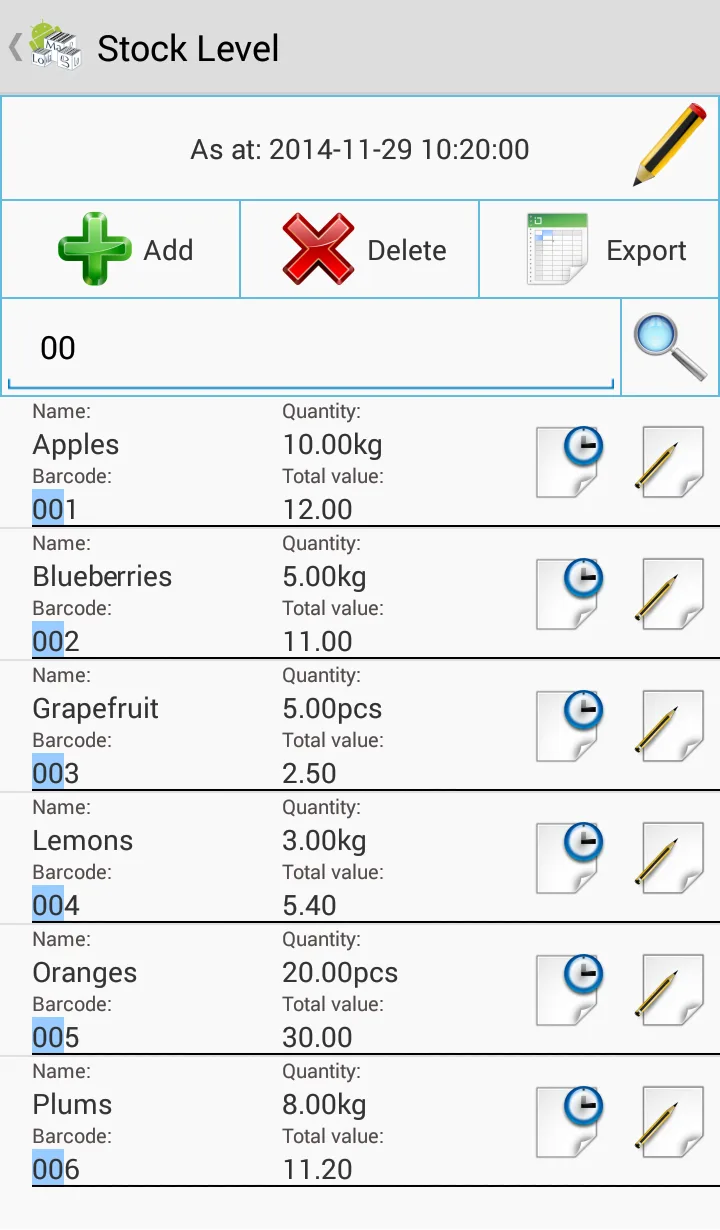The image size is (720, 1230).
Task: Edit the Plums entry
Action: (x=671, y=1121)
